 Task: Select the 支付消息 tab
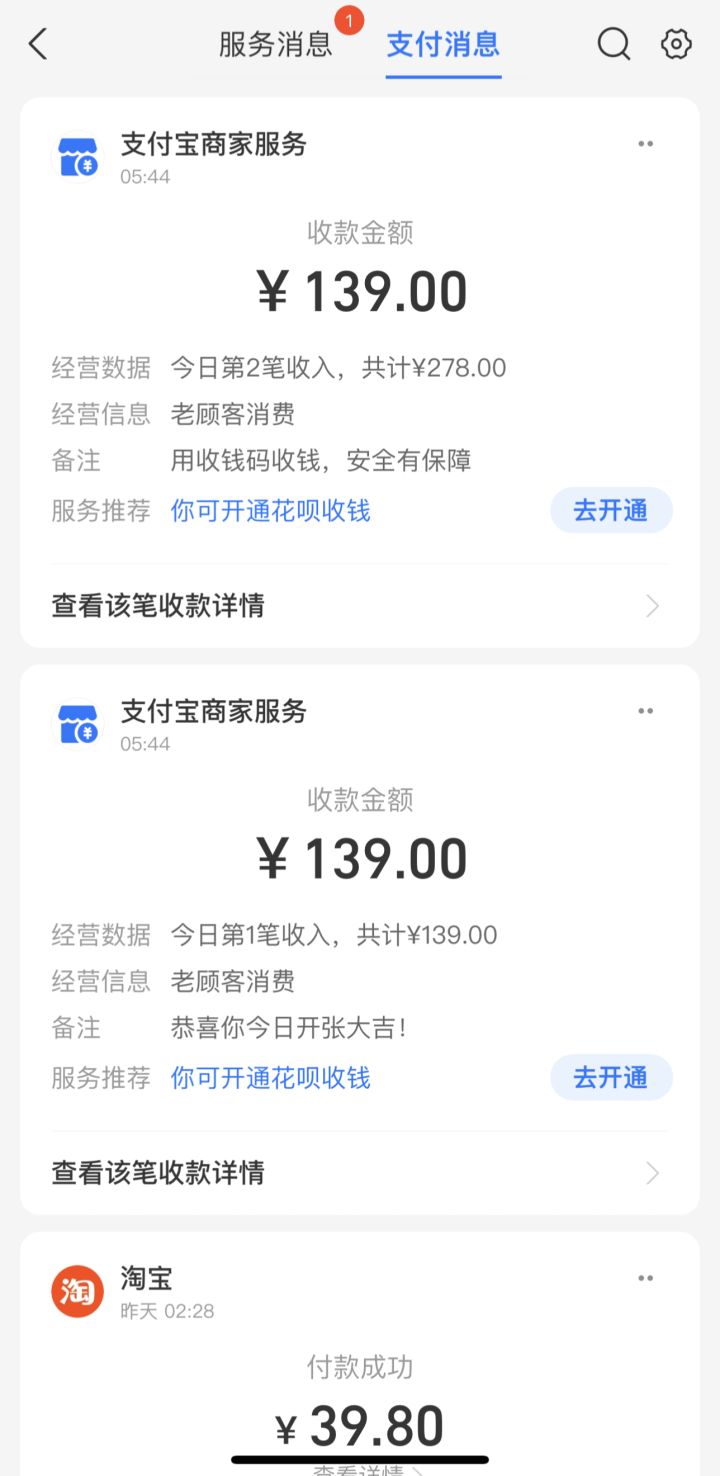coord(443,44)
